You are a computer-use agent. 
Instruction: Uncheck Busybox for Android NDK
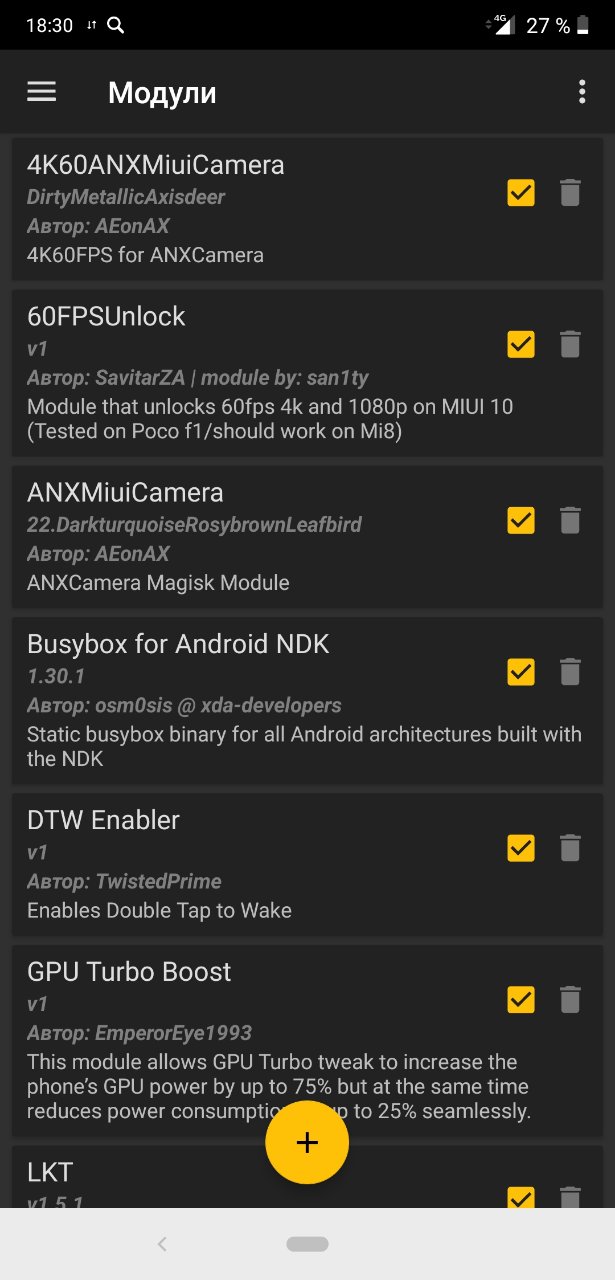[x=521, y=672]
